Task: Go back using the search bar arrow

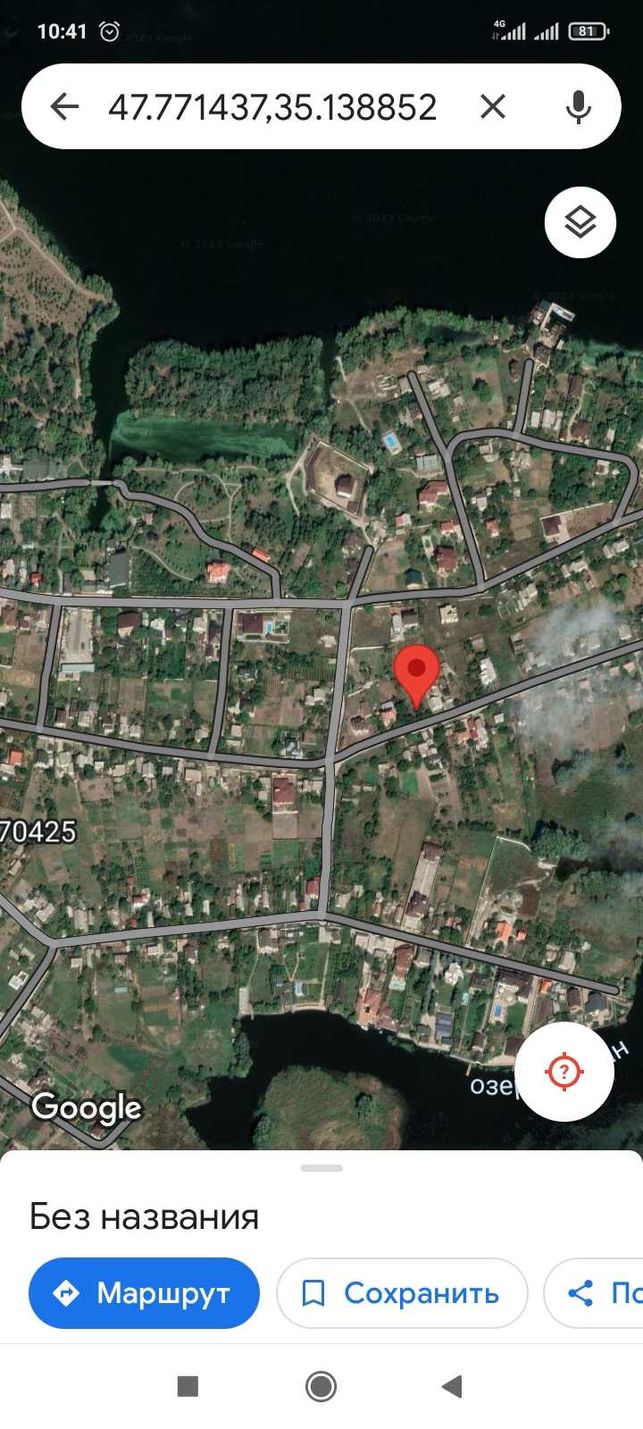Action: point(64,107)
